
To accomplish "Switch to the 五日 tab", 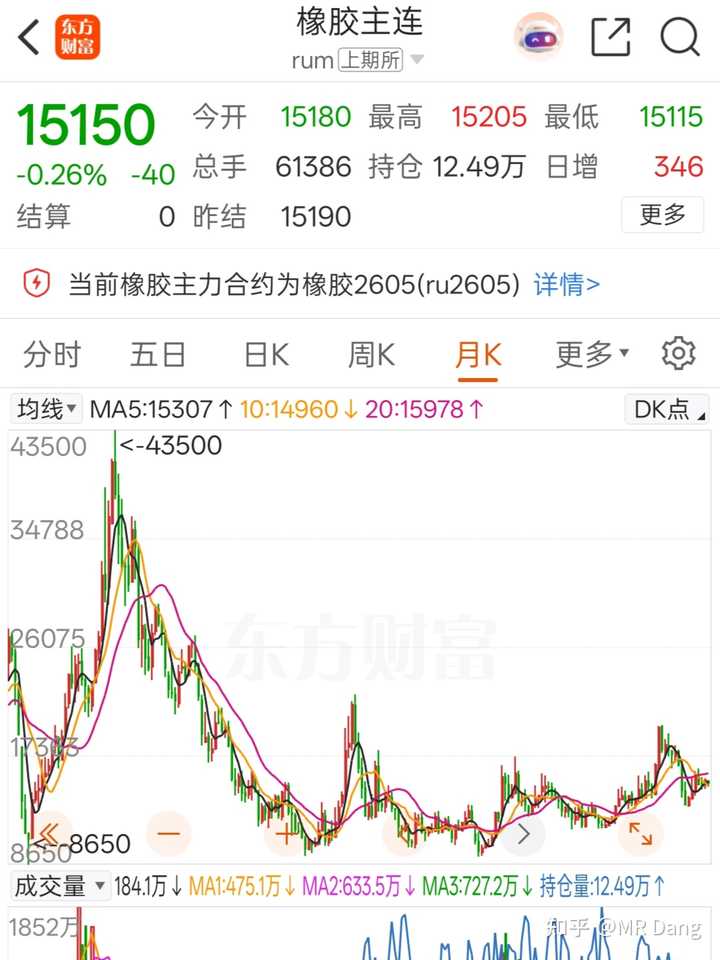I will coord(158,354).
